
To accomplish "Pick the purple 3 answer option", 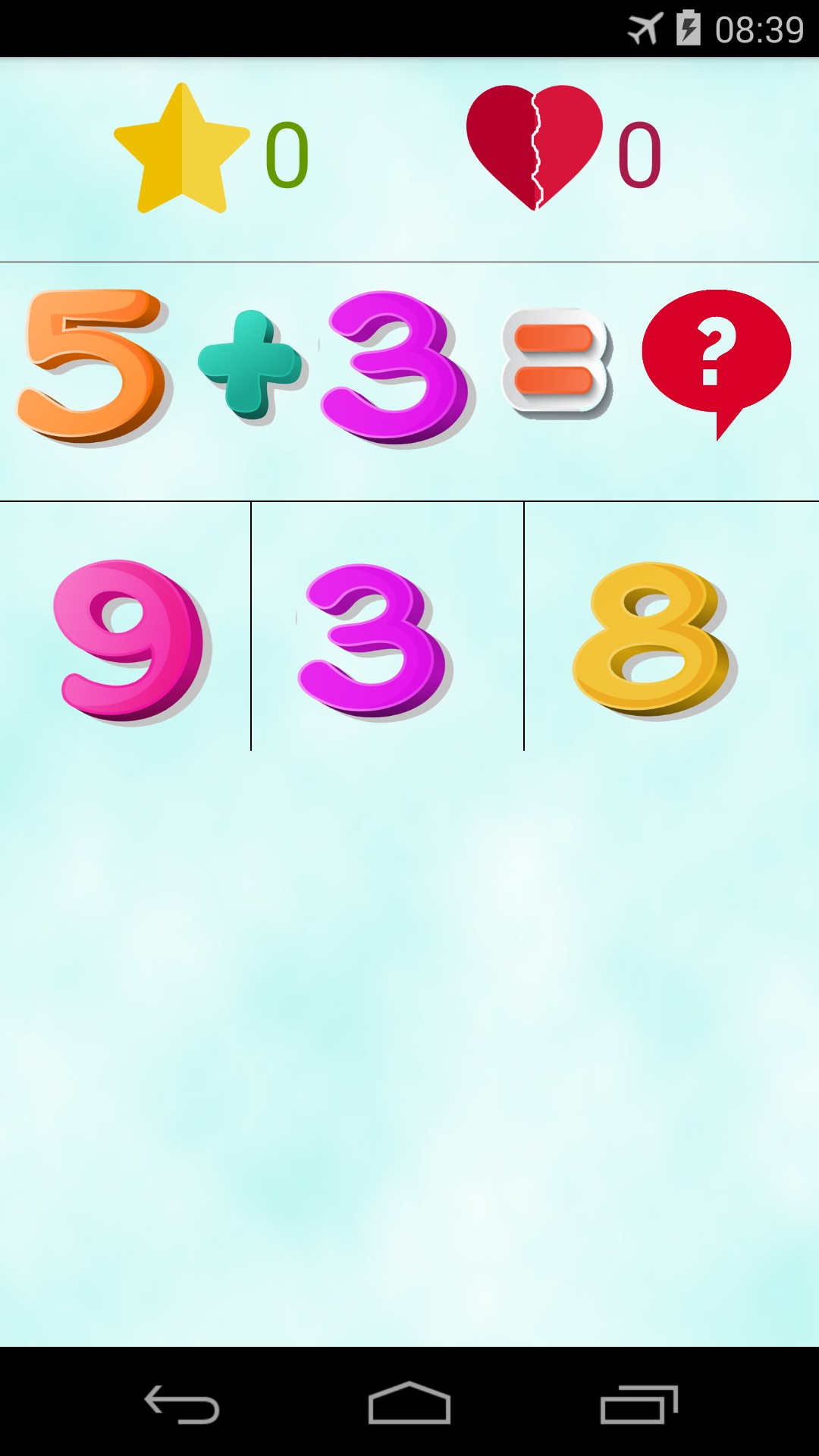I will point(375,639).
